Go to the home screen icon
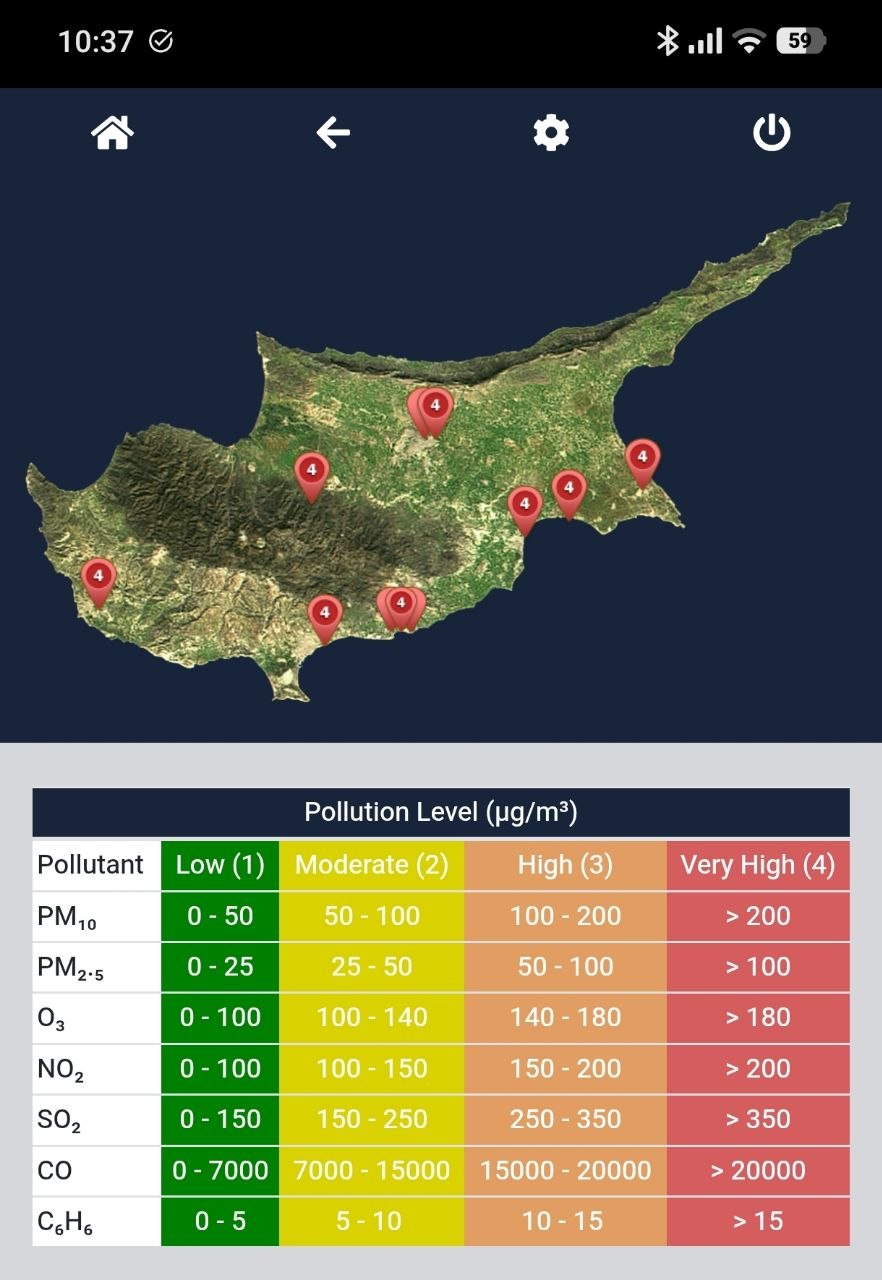 click(112, 132)
